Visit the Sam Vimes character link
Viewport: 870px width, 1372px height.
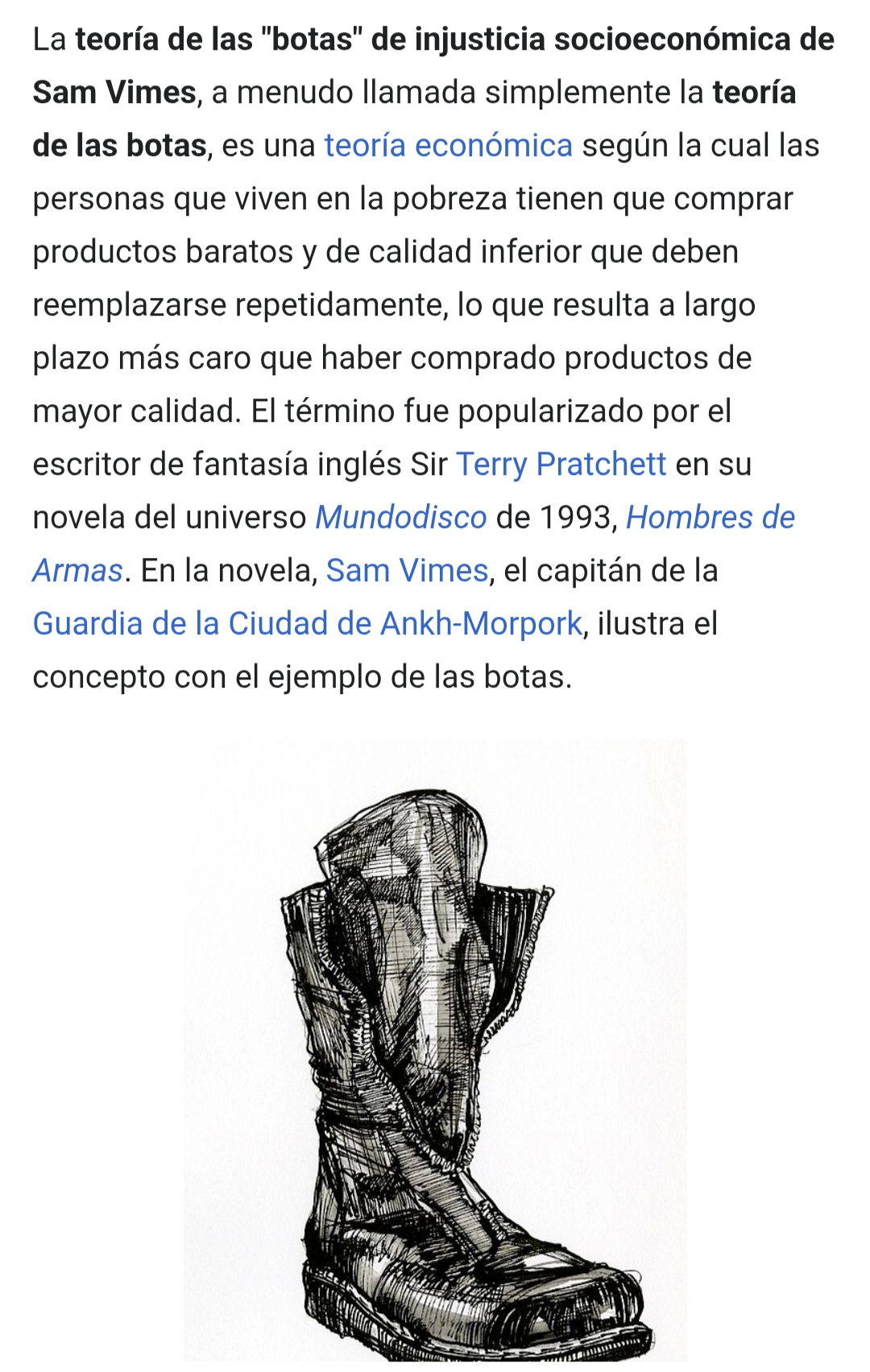point(407,571)
